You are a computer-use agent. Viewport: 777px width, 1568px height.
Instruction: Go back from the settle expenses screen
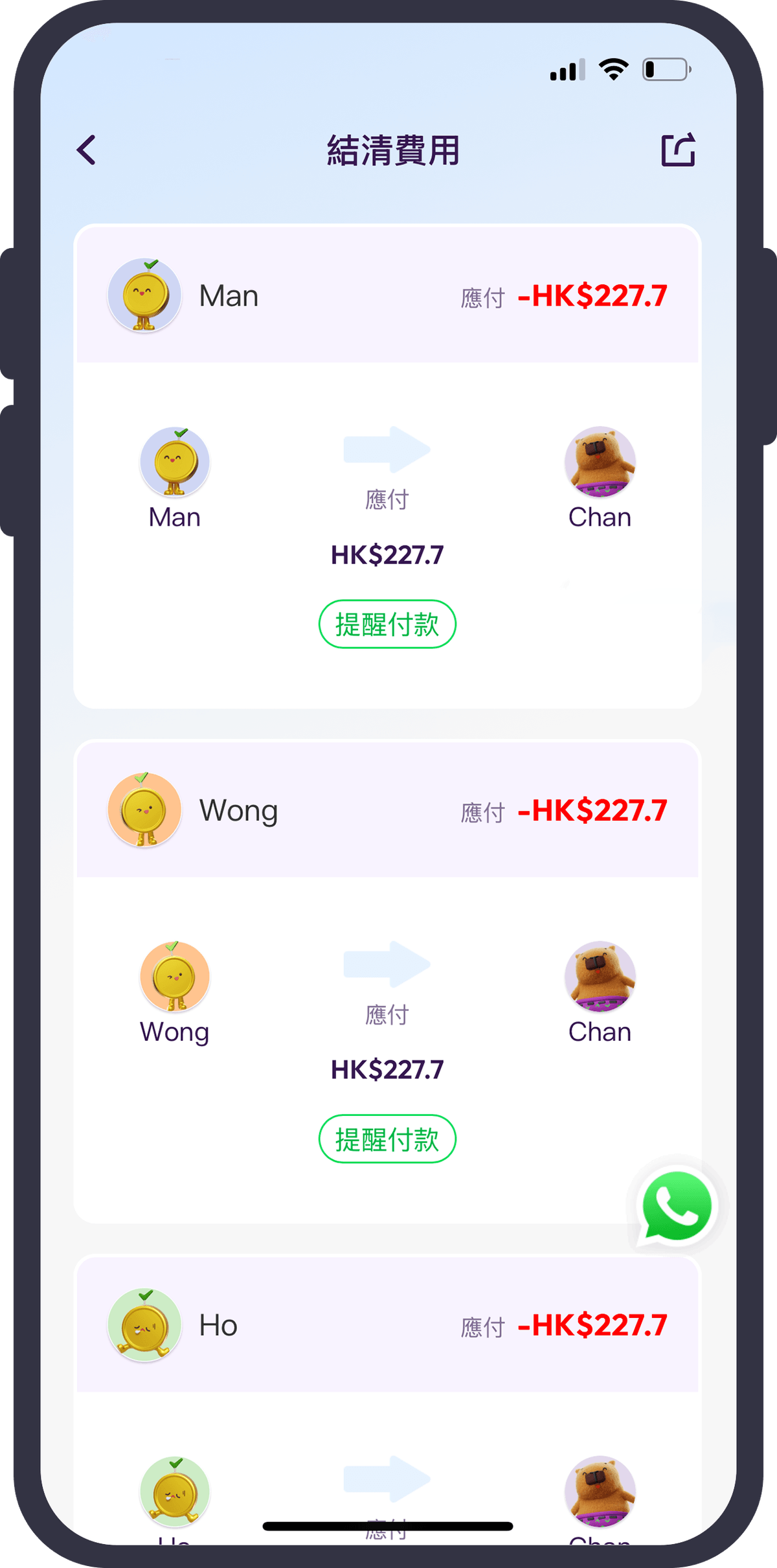pos(87,150)
